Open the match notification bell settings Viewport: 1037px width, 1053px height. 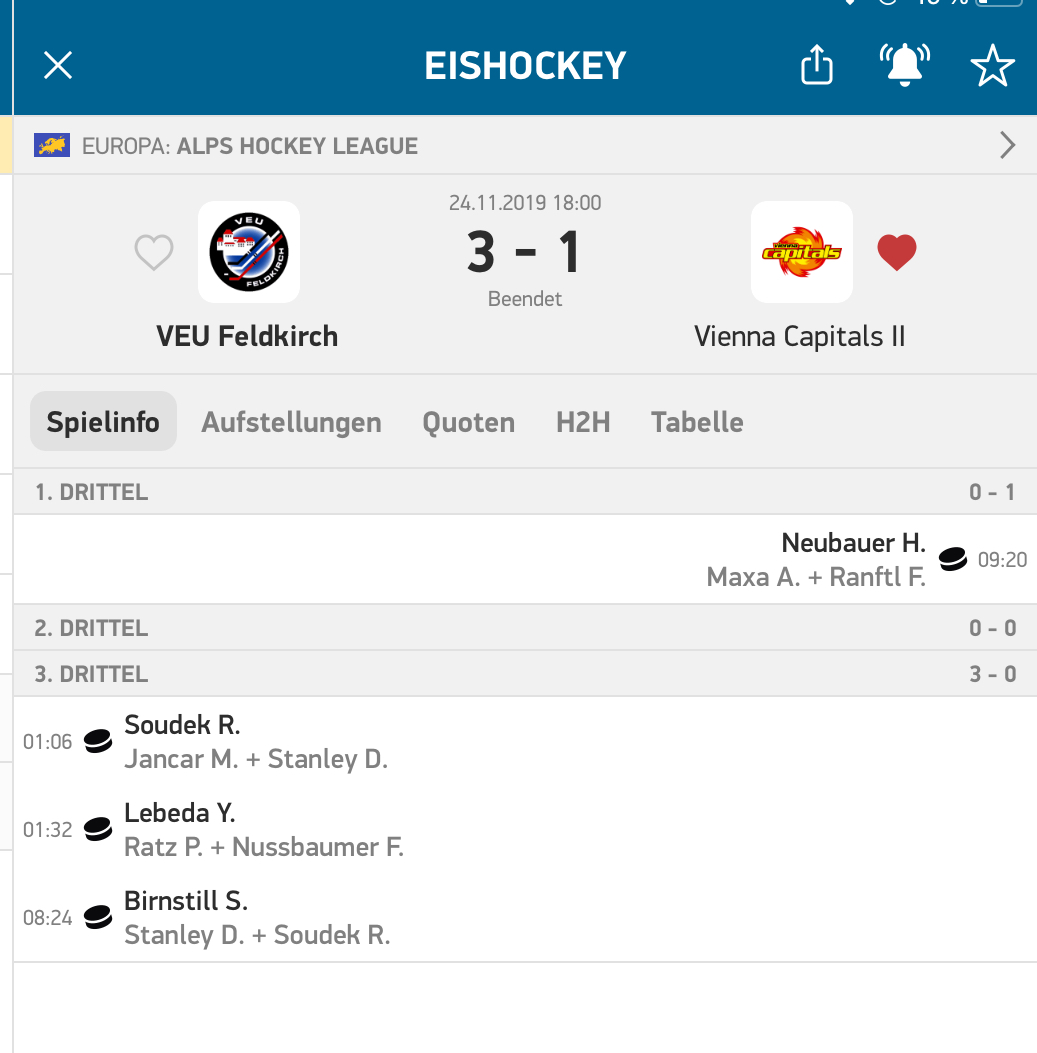905,66
